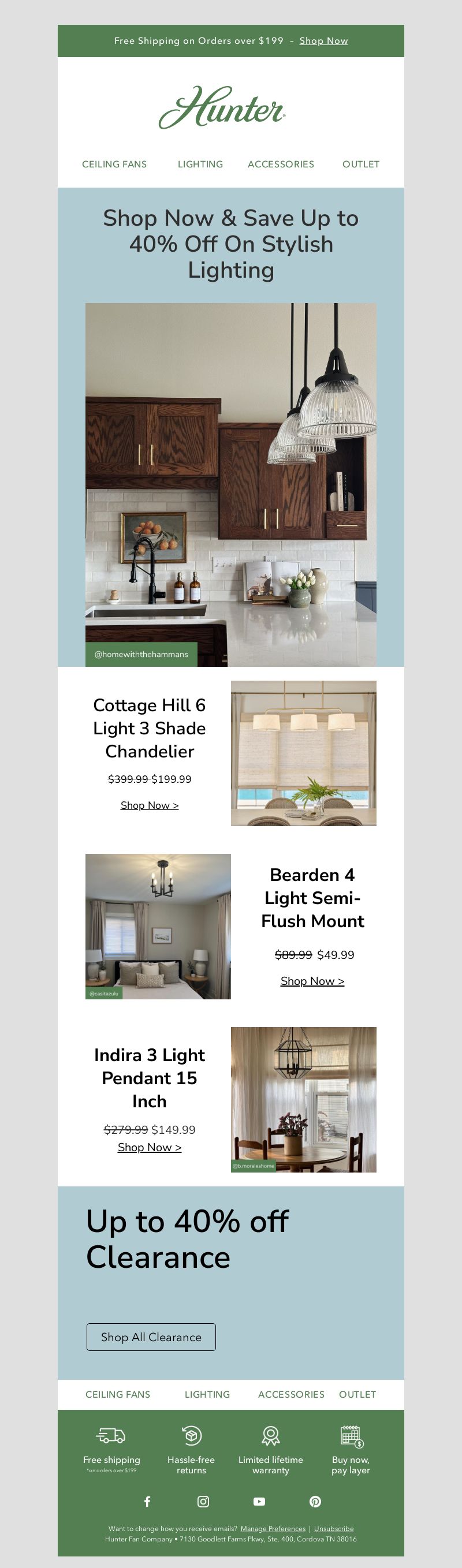This screenshot has height=1568, width=462.
Task: Open Hunter's Facebook page
Action: [147, 1502]
